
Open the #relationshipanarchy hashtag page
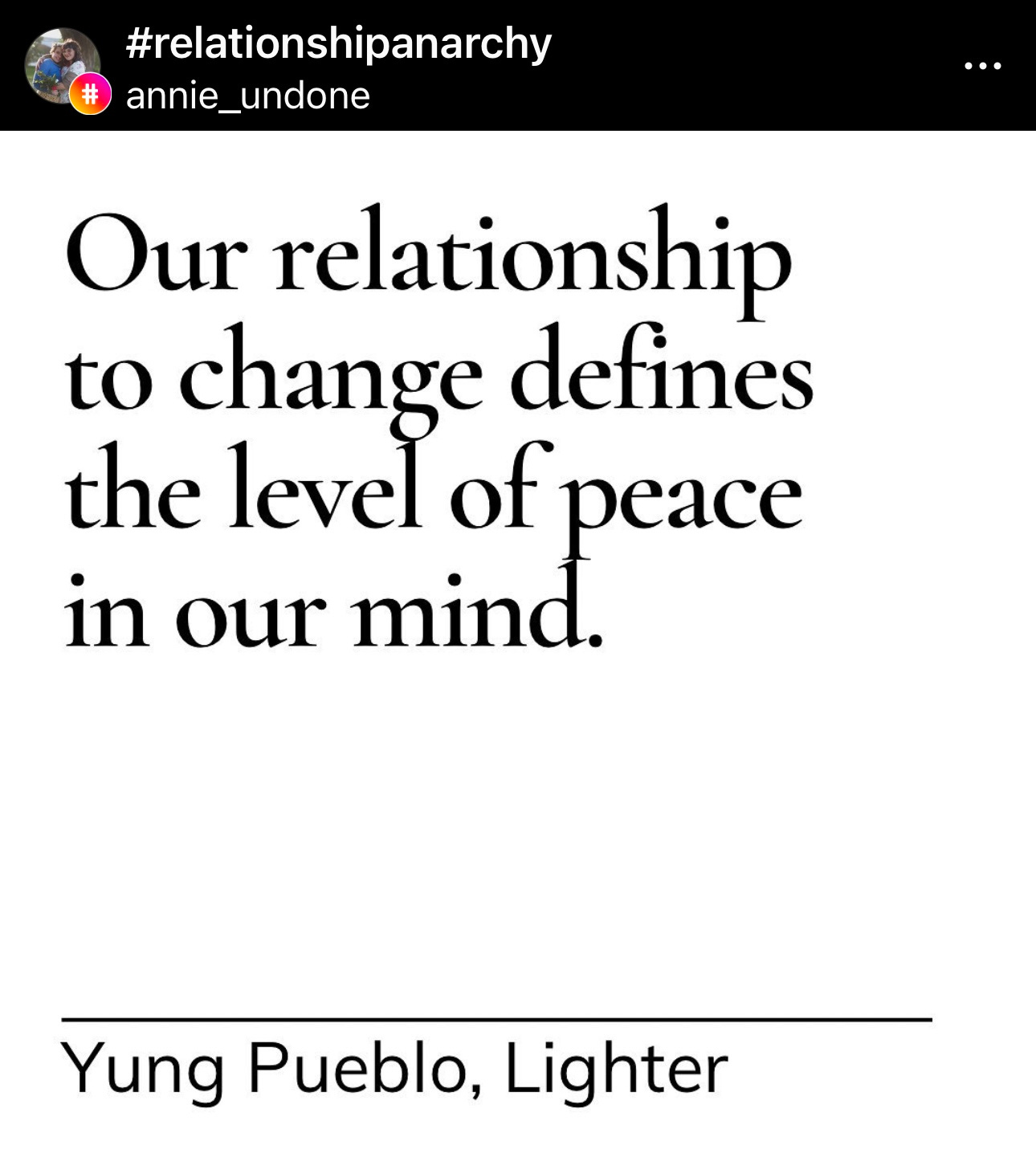(x=338, y=43)
